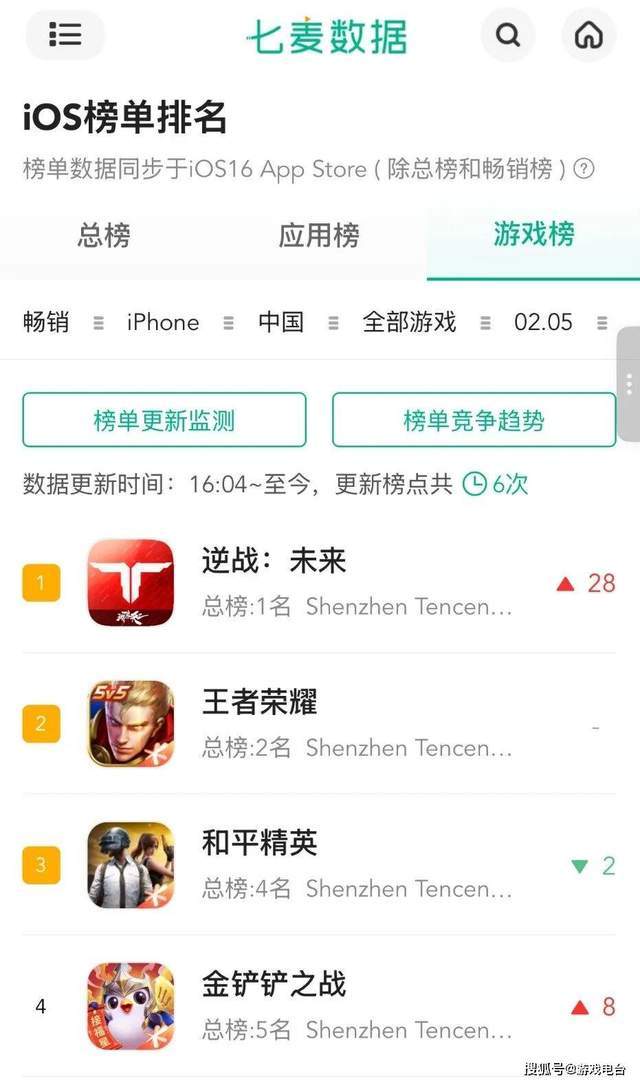
Task: Open the search icon
Action: pos(508,36)
